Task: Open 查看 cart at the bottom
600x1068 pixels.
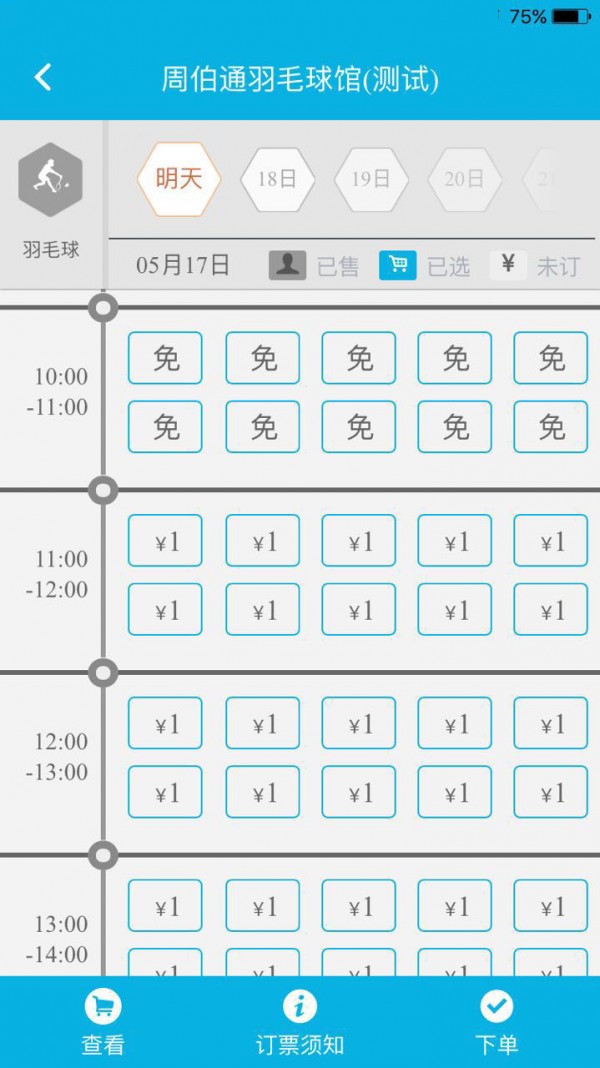Action: [103, 1022]
